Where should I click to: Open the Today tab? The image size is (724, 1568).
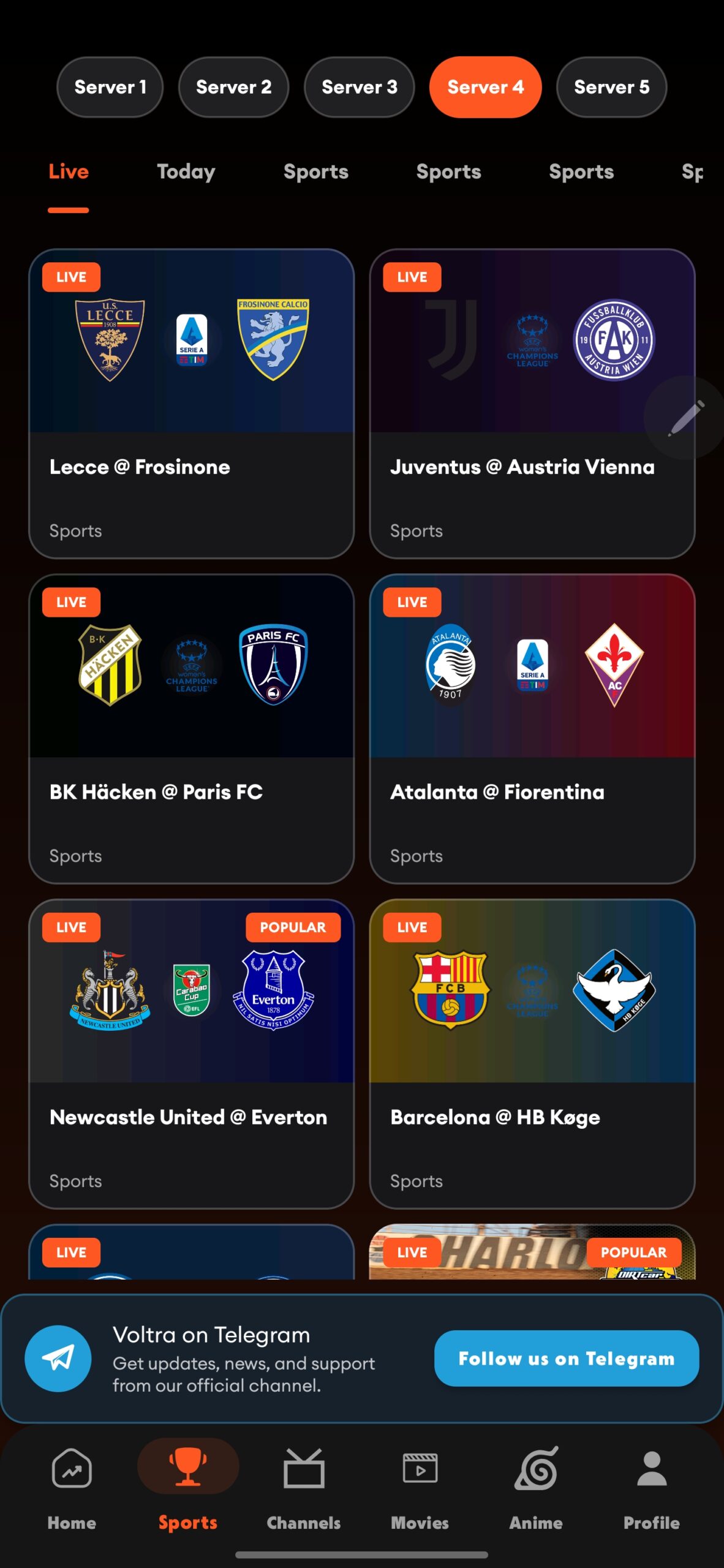coord(186,172)
